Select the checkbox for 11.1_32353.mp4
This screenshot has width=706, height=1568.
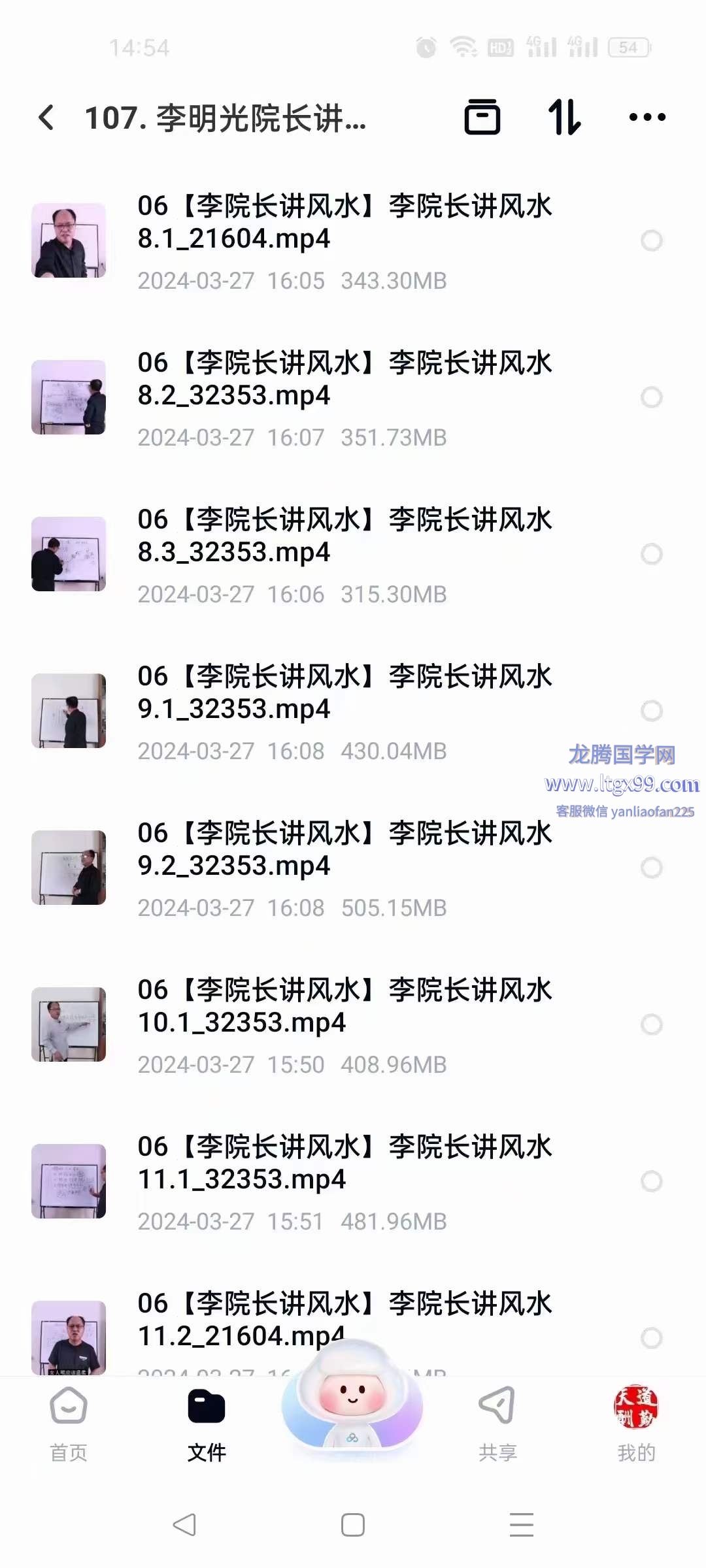(x=651, y=1181)
